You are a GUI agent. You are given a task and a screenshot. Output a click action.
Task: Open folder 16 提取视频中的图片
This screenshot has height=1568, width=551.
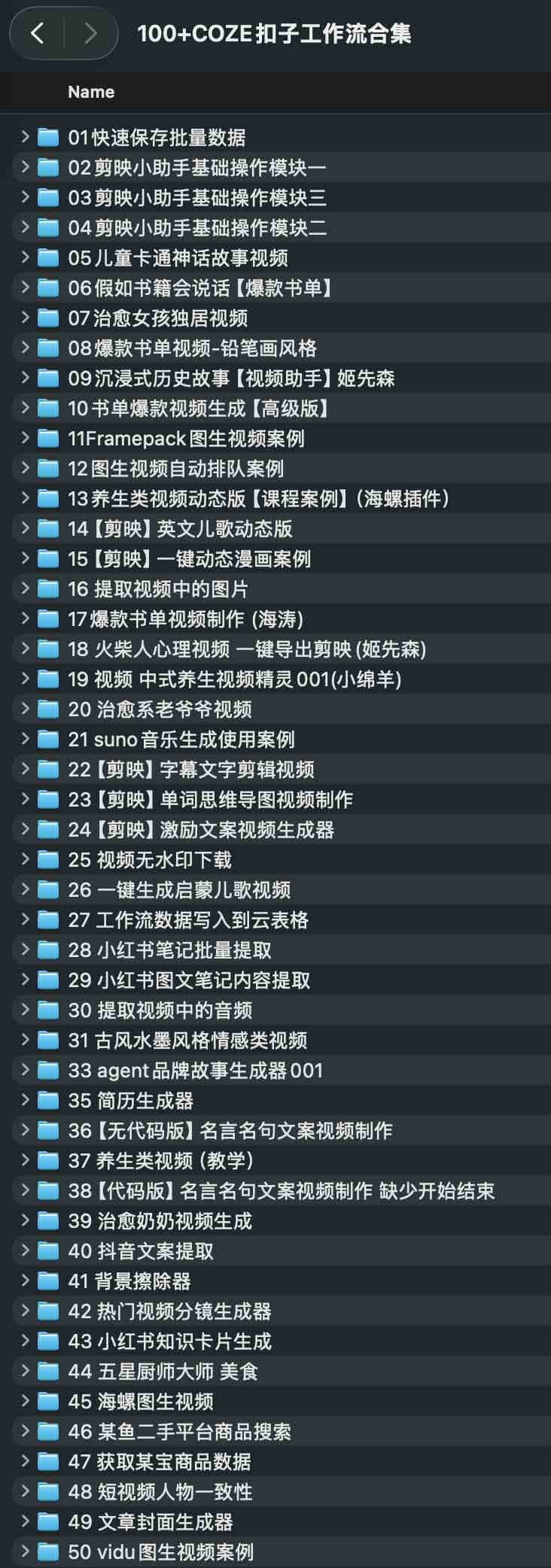coord(158,588)
